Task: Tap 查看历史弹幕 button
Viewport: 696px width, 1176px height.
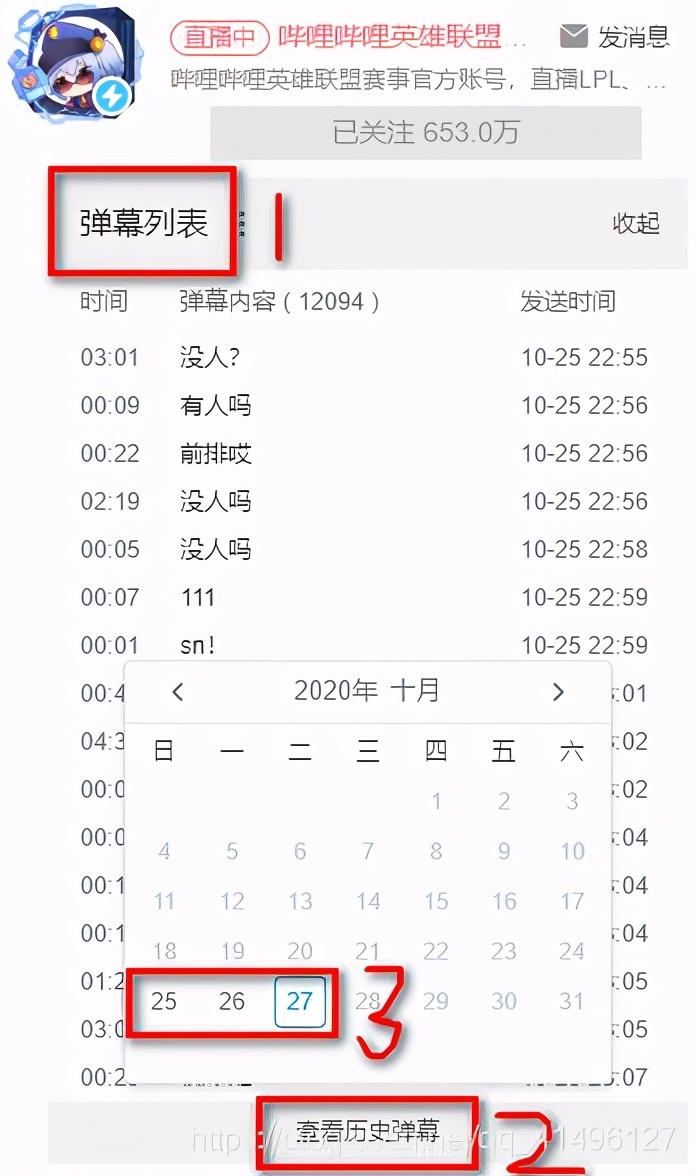Action: tap(368, 1131)
